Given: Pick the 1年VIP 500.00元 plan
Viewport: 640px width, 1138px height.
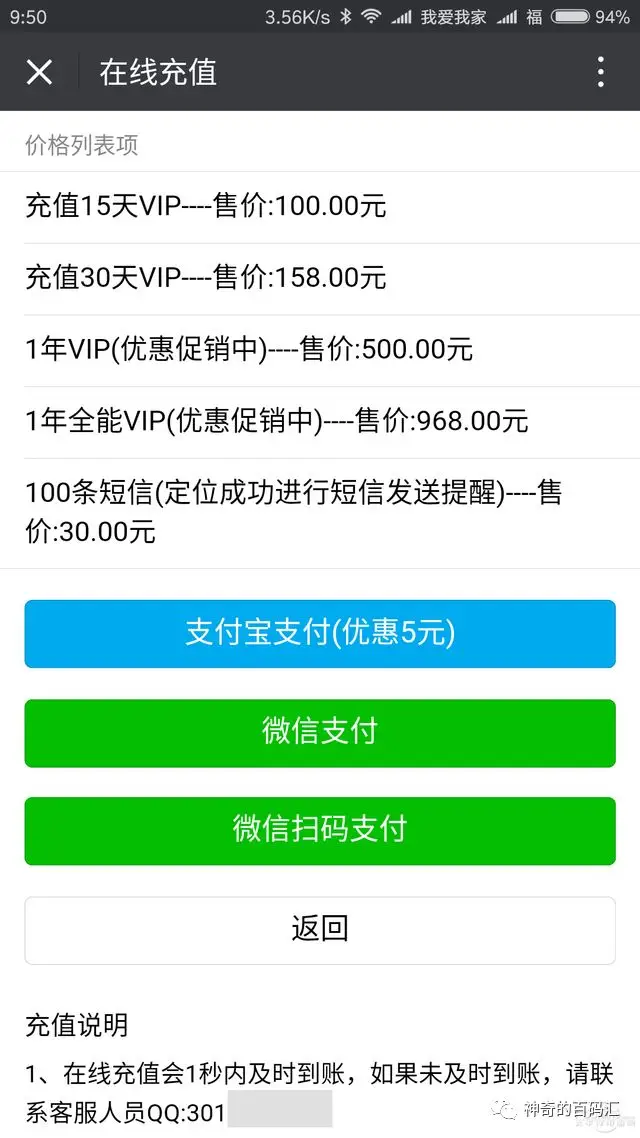Looking at the screenshot, I should coord(249,349).
